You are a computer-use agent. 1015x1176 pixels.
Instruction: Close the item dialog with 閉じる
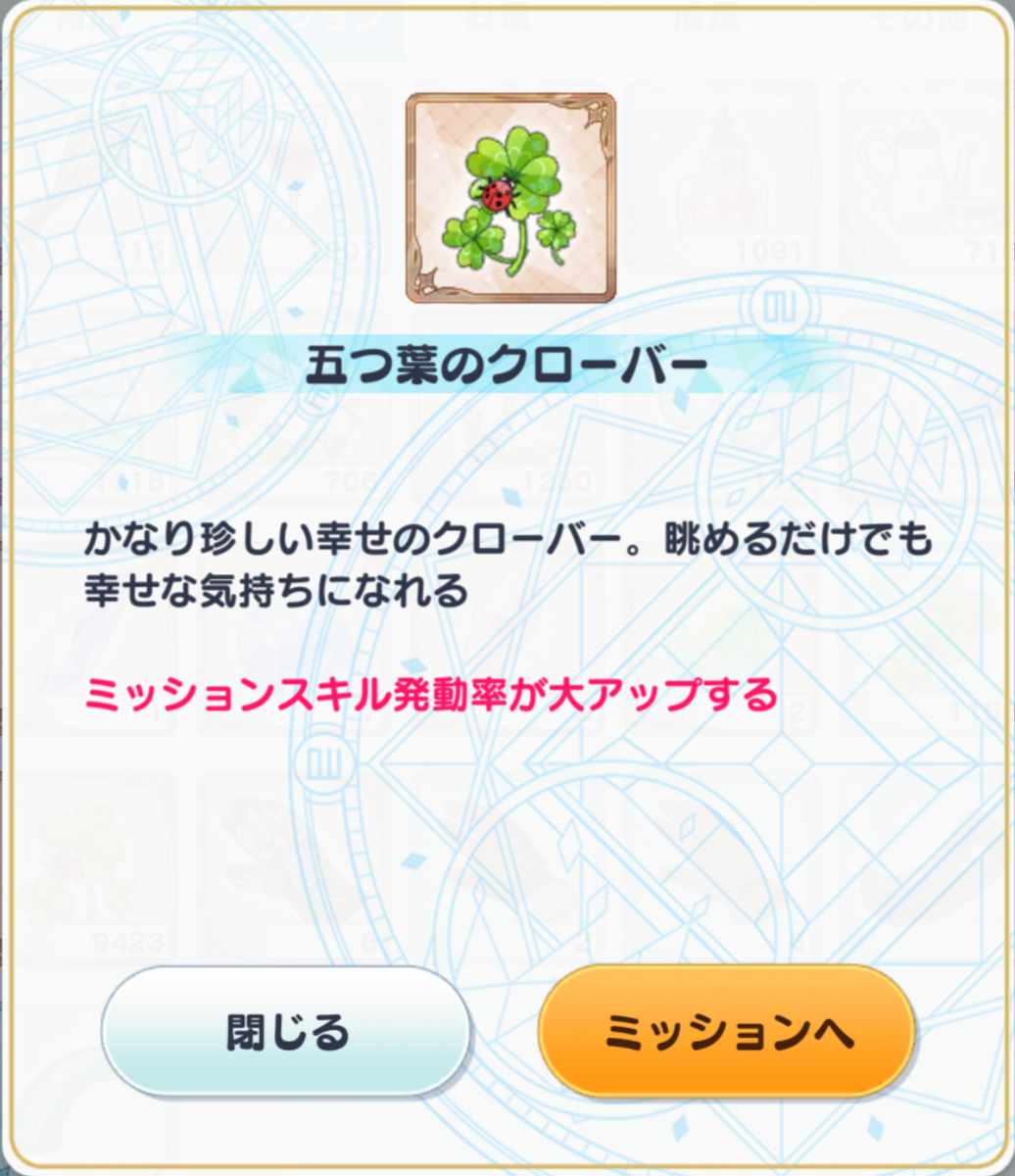click(x=286, y=1032)
